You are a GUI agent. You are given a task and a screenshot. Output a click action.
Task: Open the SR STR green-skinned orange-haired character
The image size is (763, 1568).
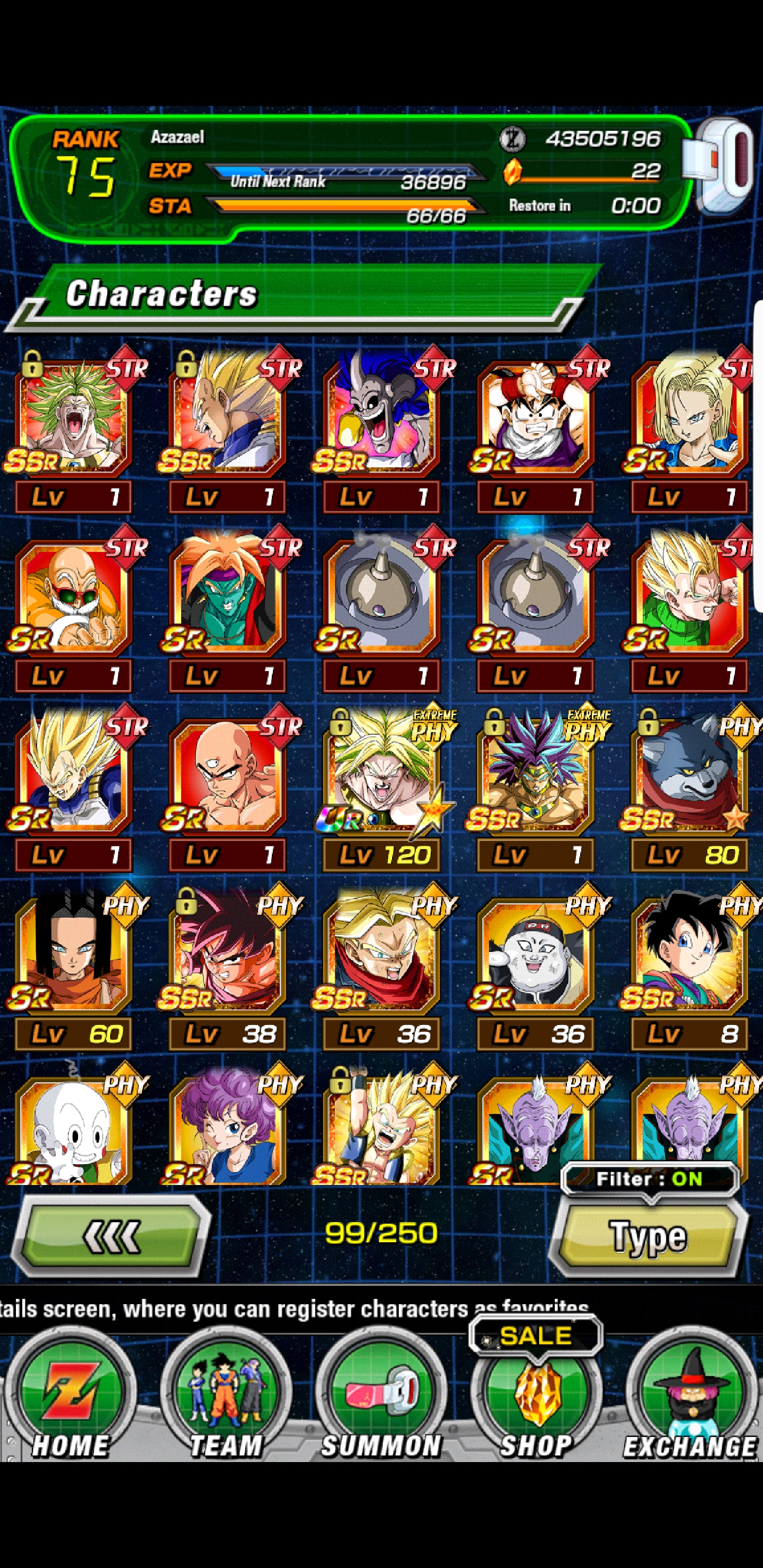point(227,609)
